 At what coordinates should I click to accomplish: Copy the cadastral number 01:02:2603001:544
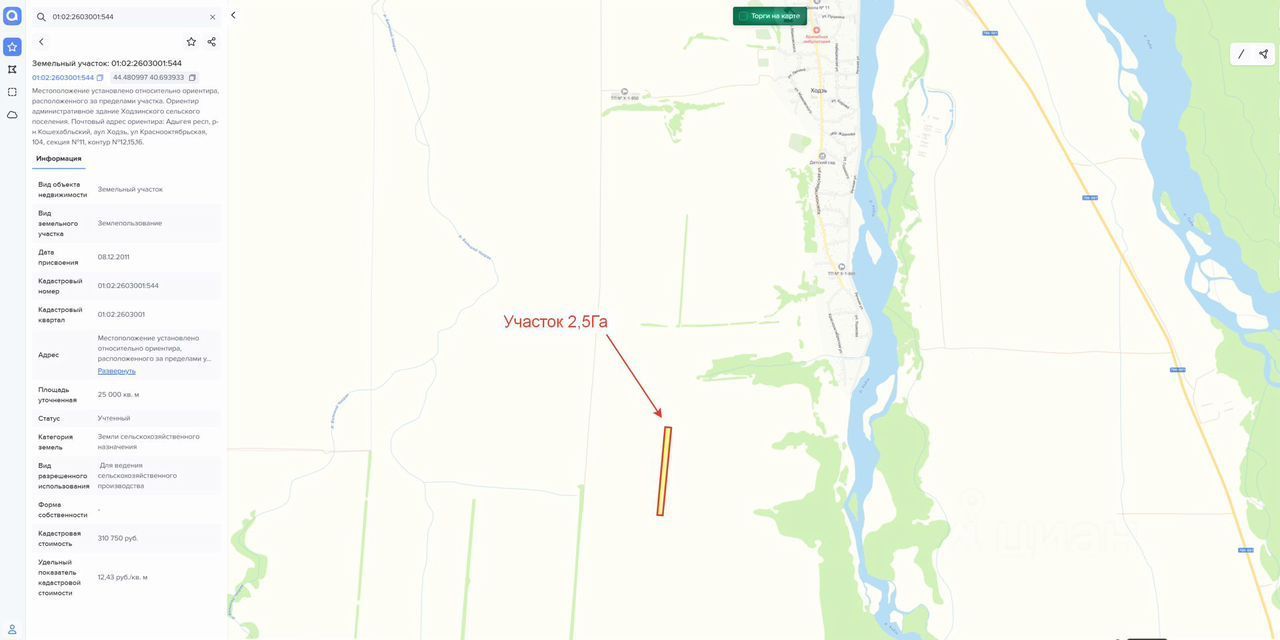click(x=100, y=77)
